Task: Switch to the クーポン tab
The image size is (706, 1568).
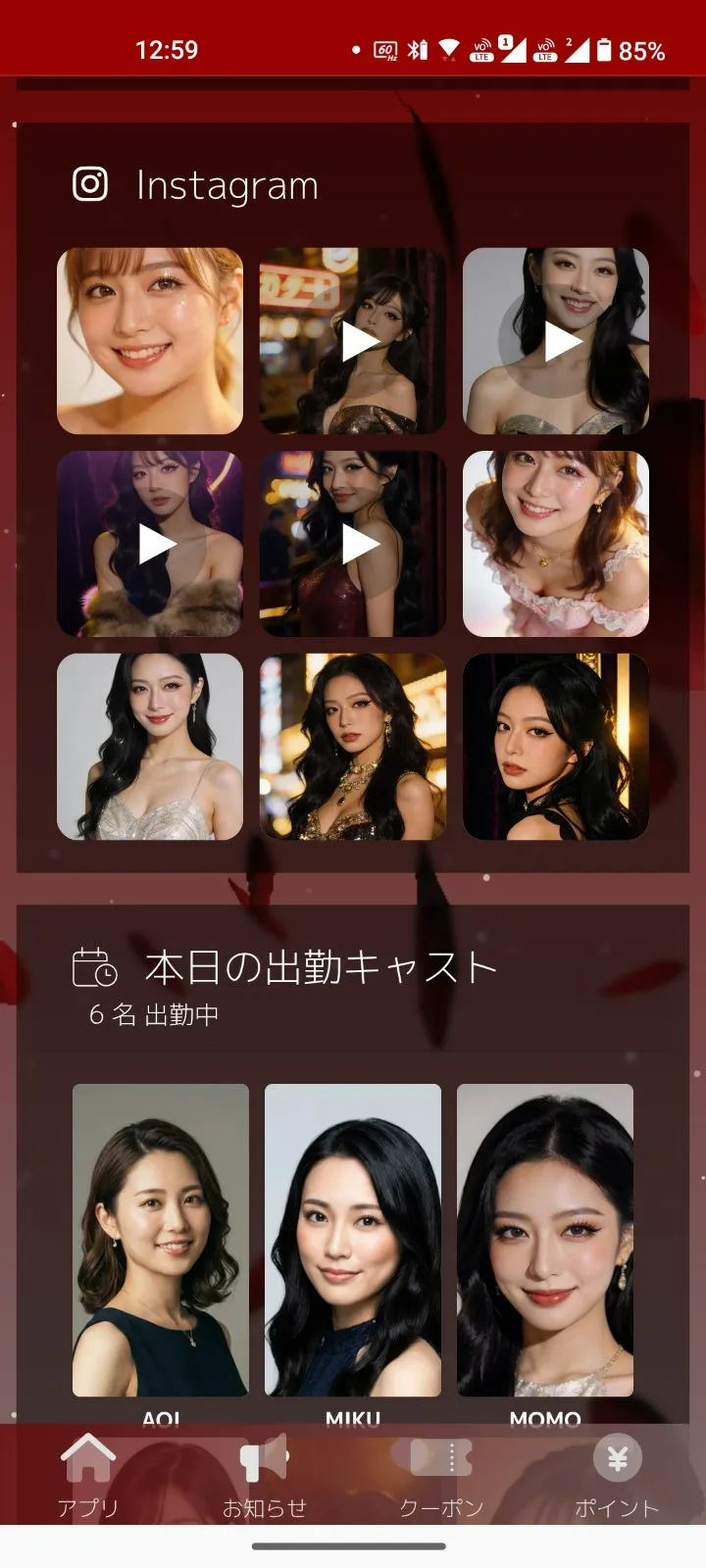Action: (x=441, y=1477)
